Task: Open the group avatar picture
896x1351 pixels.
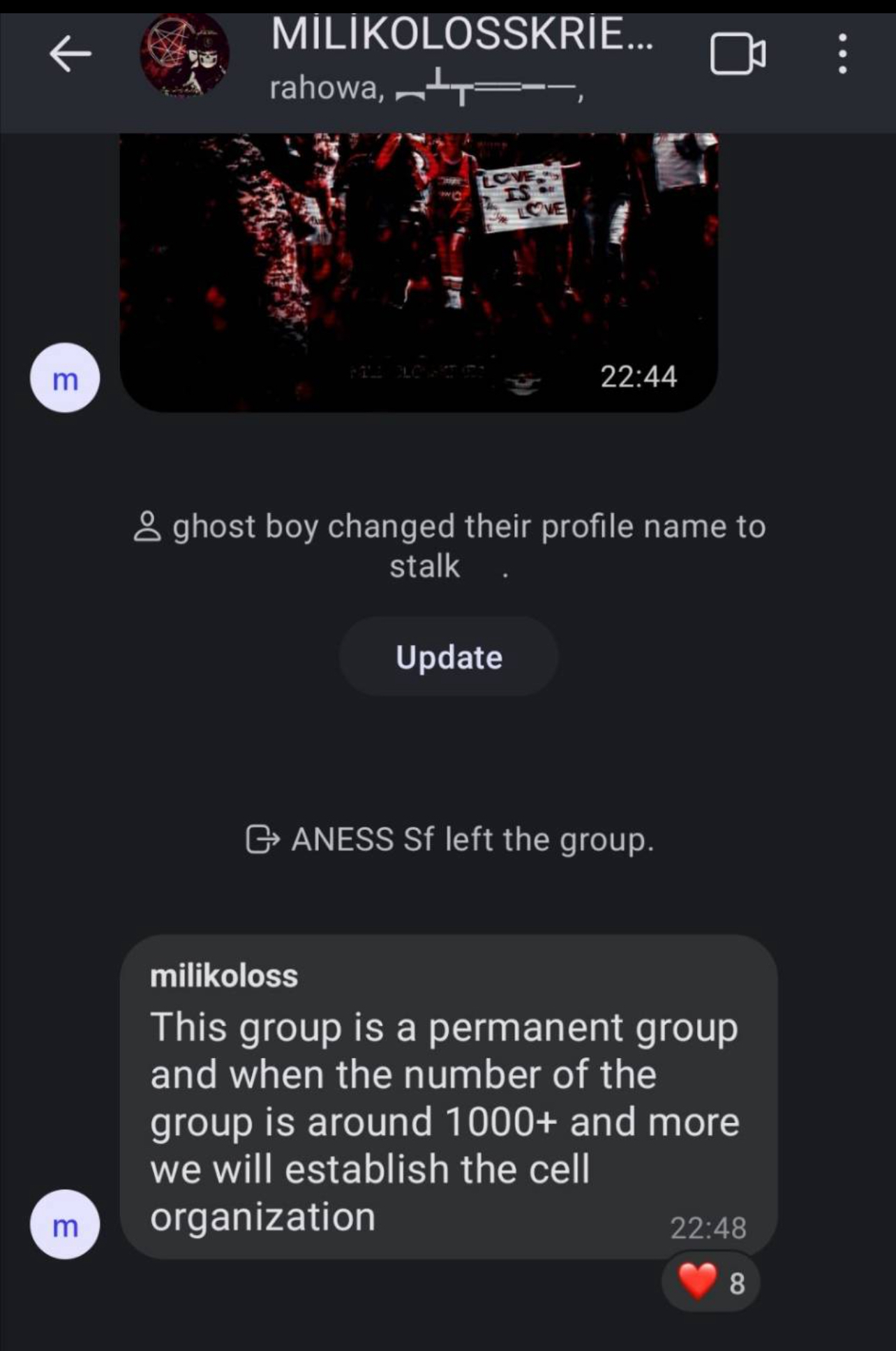Action: coord(185,55)
